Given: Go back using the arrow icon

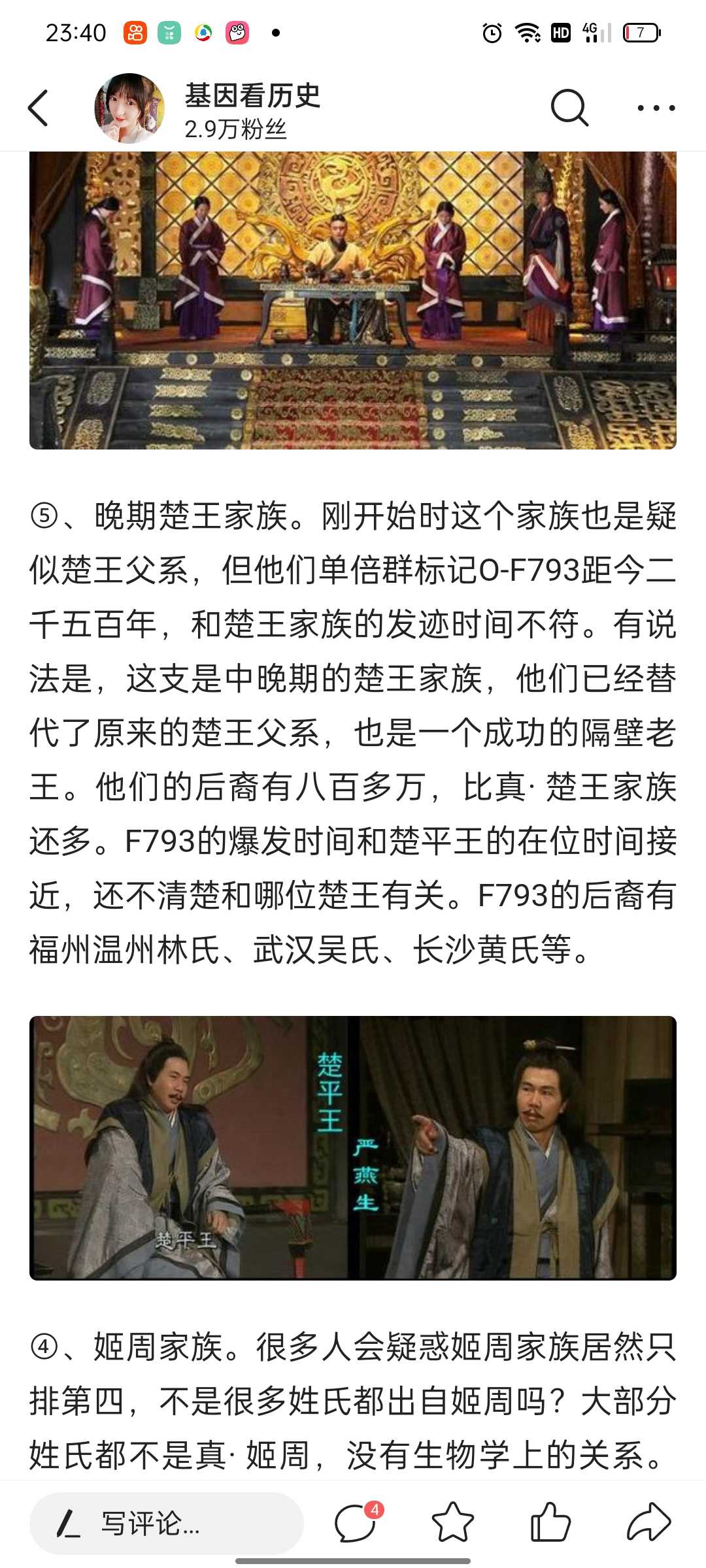Looking at the screenshot, I should [38, 108].
